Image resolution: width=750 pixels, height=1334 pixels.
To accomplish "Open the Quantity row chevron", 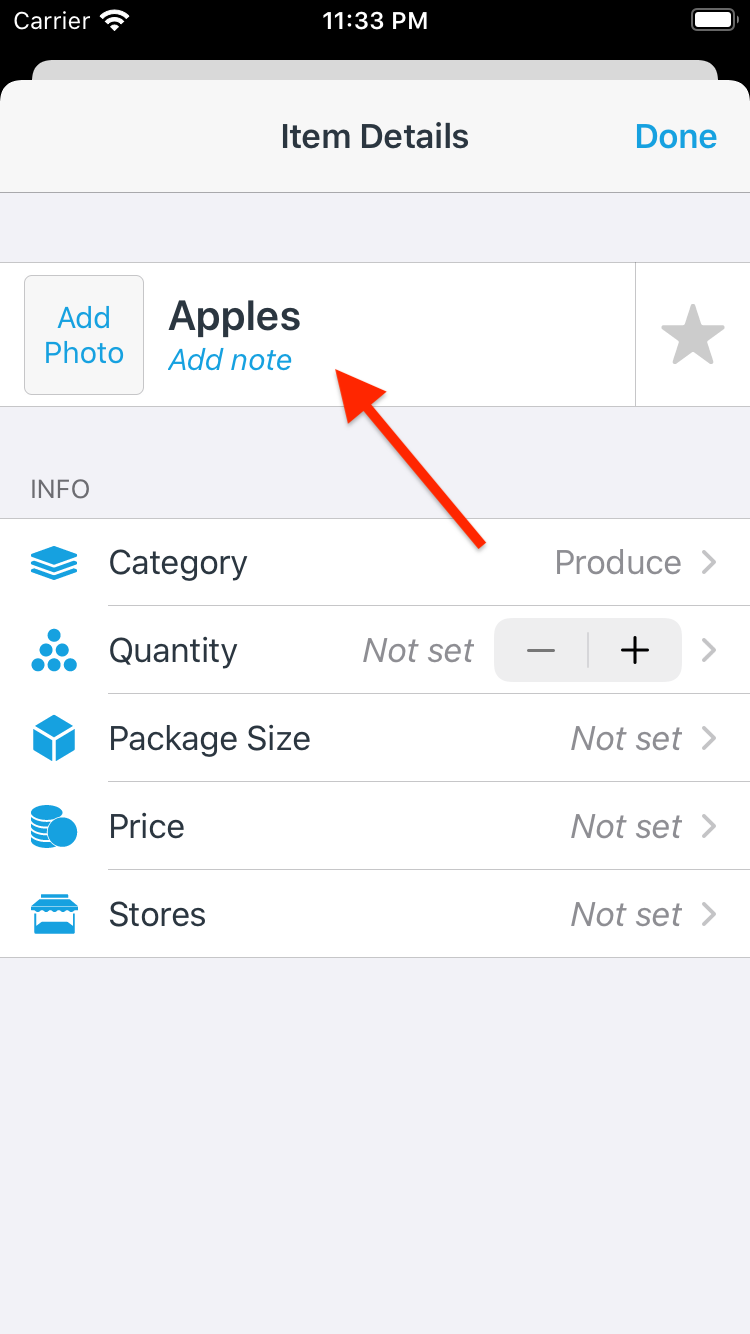I will point(709,651).
